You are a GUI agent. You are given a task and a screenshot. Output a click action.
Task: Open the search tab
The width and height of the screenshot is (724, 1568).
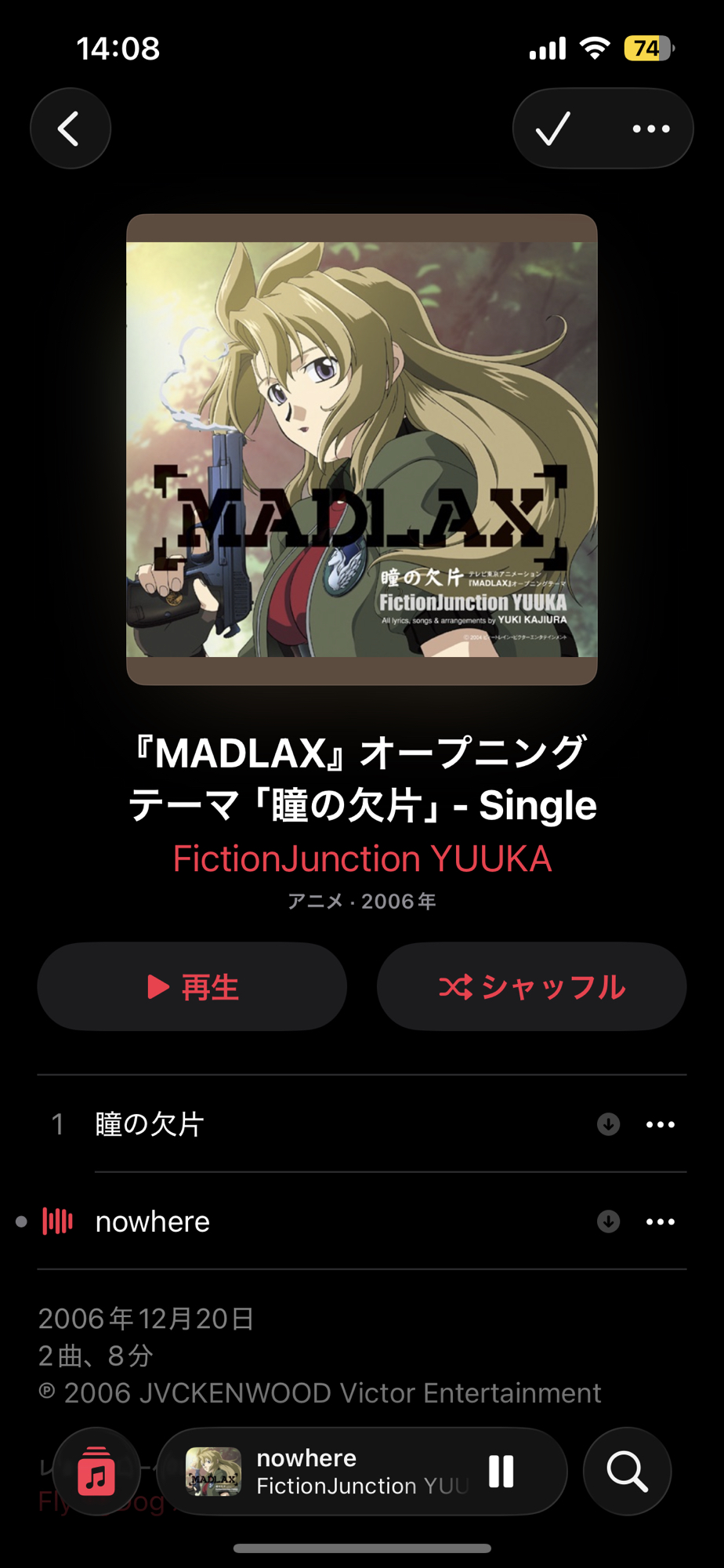pyautogui.click(x=627, y=1472)
